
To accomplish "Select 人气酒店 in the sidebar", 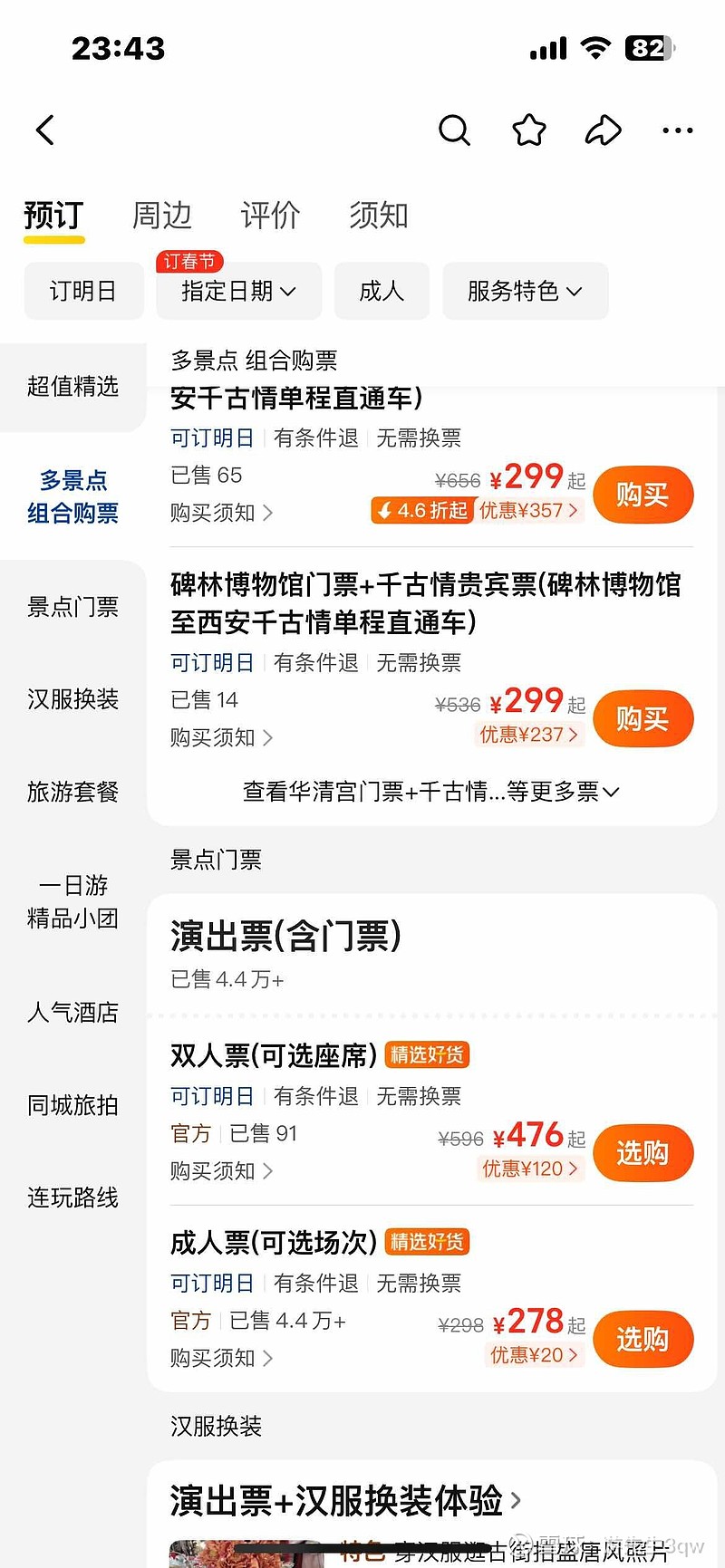I will pos(72,1012).
